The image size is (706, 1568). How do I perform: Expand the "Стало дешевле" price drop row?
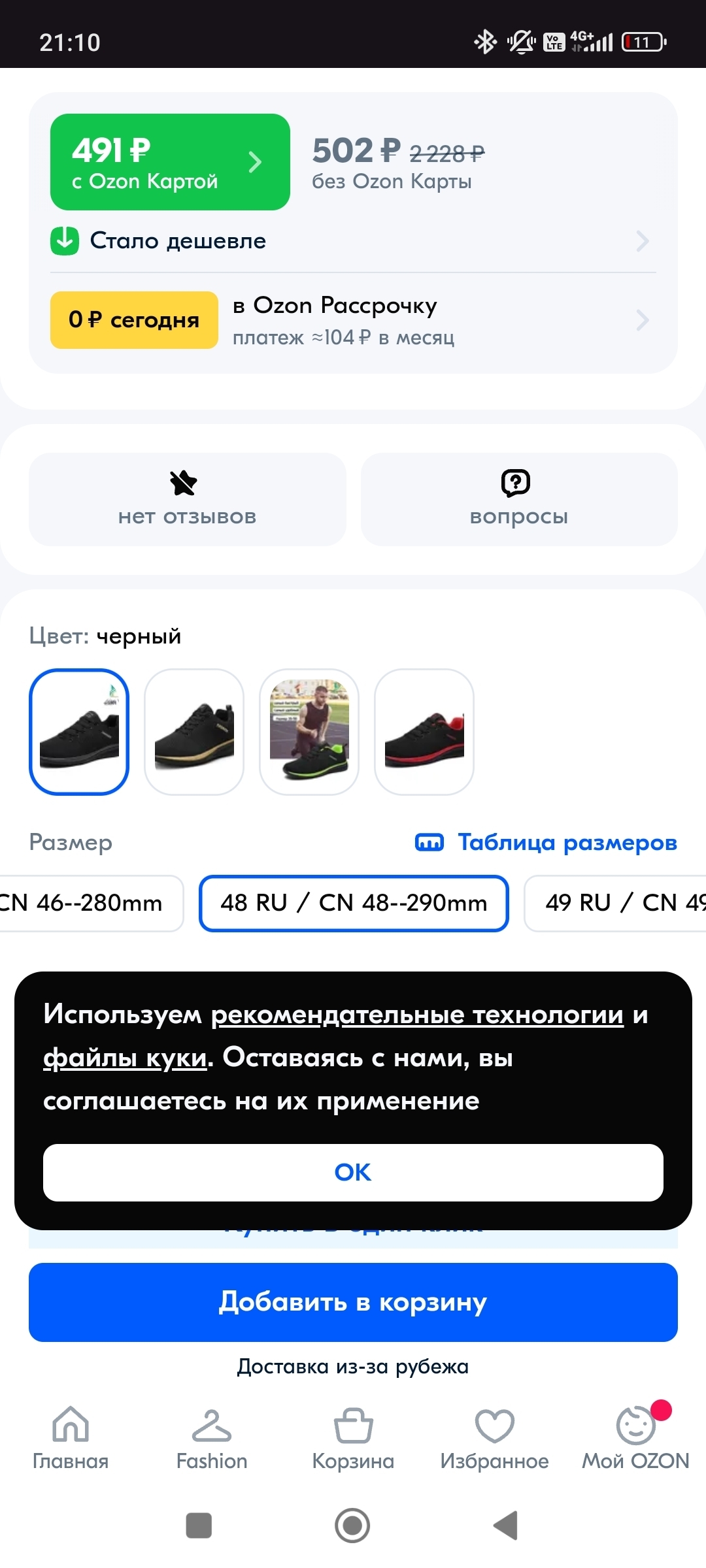(353, 241)
